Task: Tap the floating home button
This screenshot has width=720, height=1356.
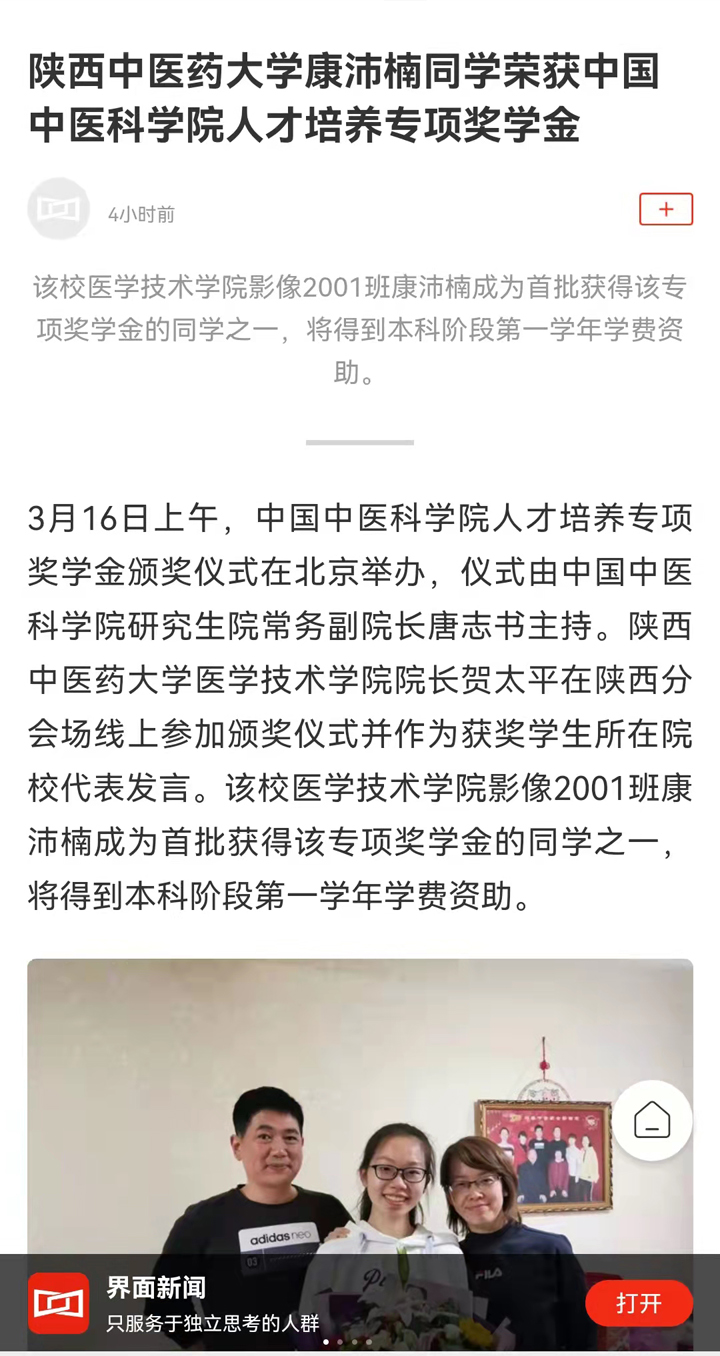Action: (652, 1120)
